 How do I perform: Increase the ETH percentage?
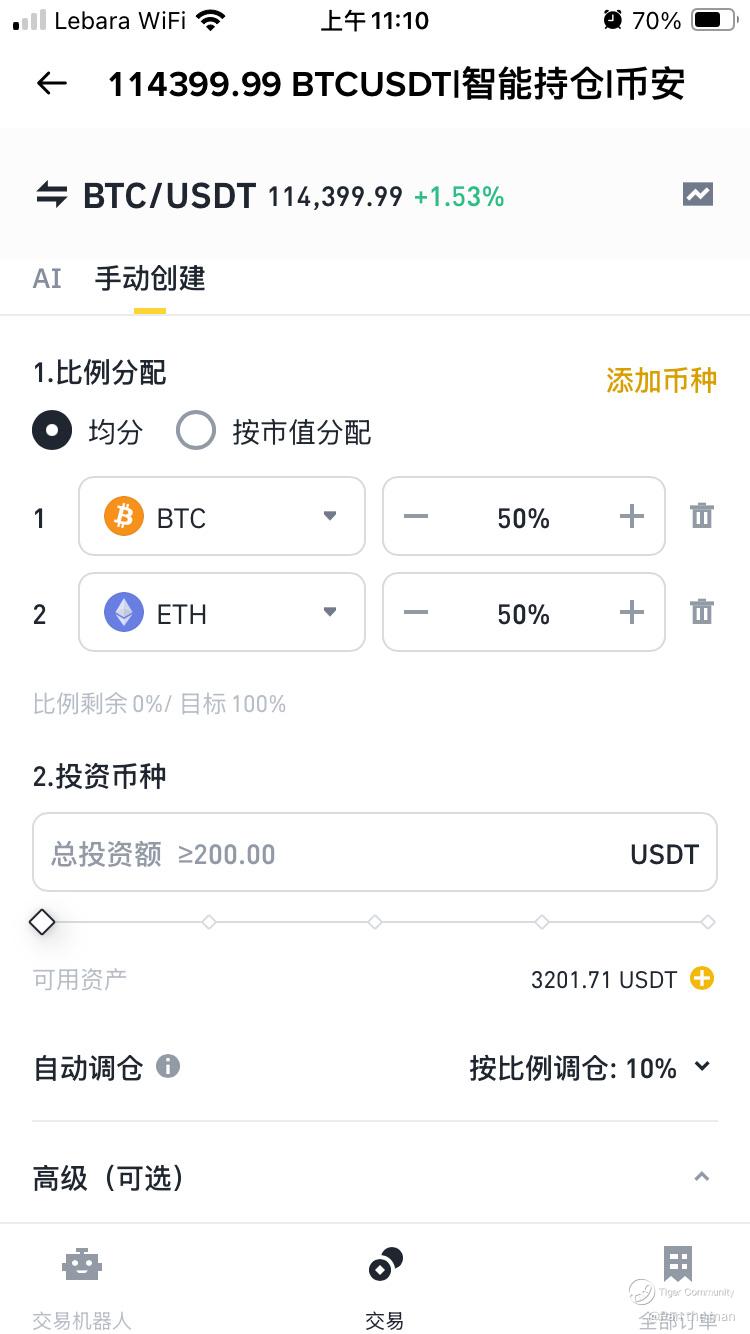tap(631, 613)
